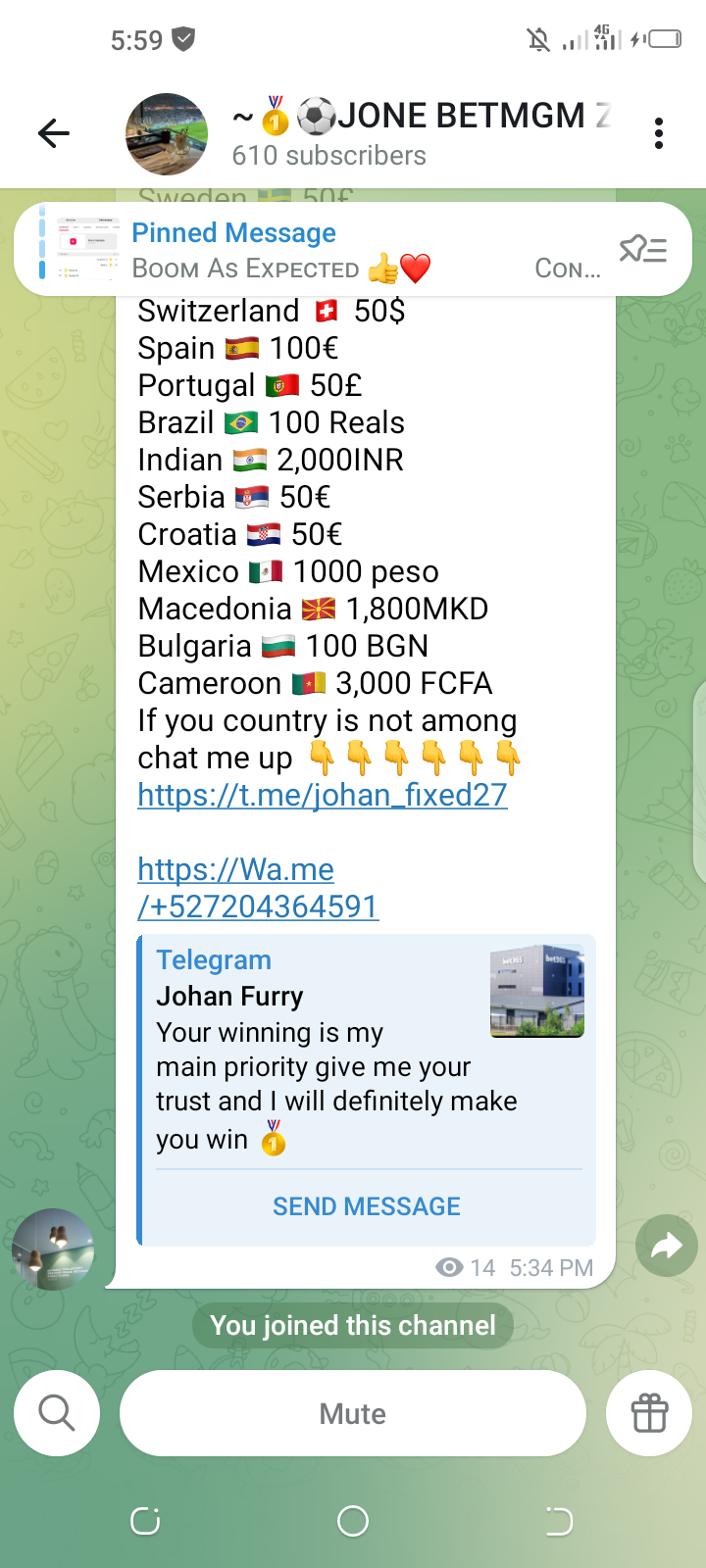Viewport: 706px width, 1568px height.
Task: Open the channel overflow menu
Action: click(659, 133)
